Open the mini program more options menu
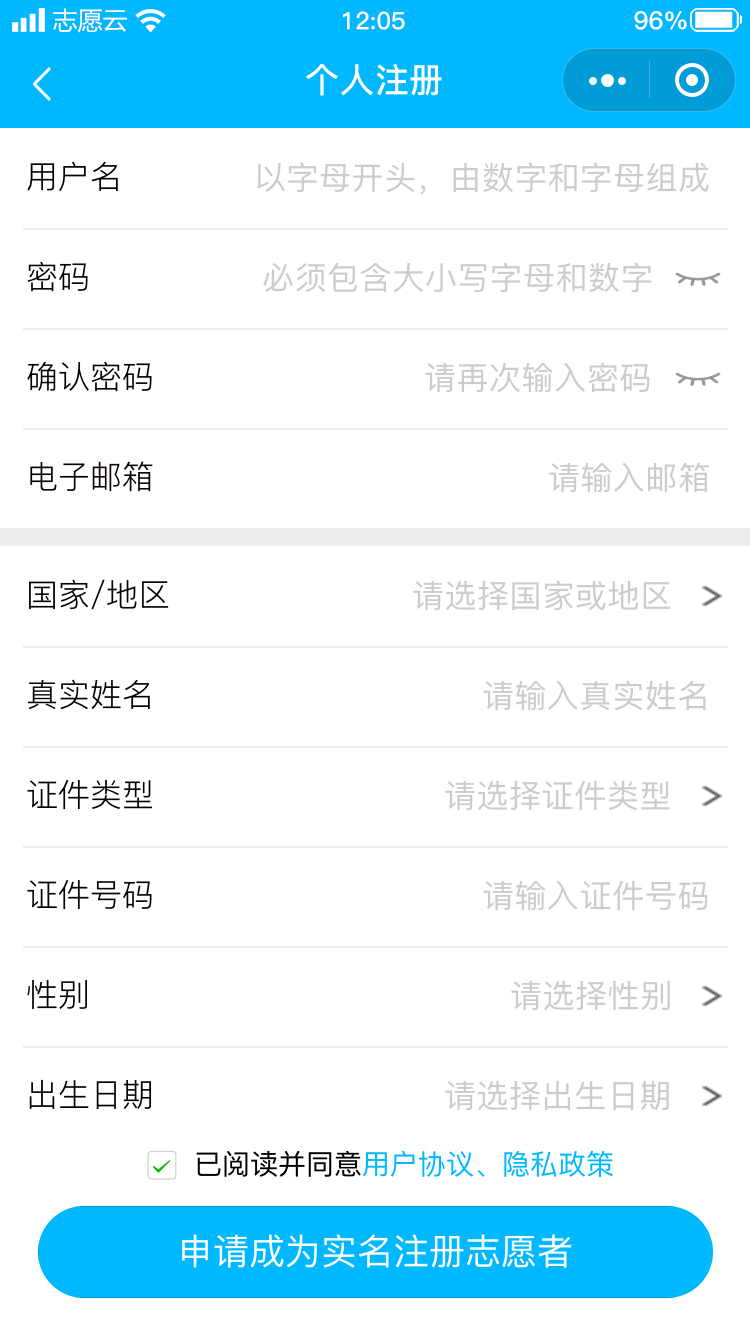Image resolution: width=750 pixels, height=1334 pixels. click(607, 81)
